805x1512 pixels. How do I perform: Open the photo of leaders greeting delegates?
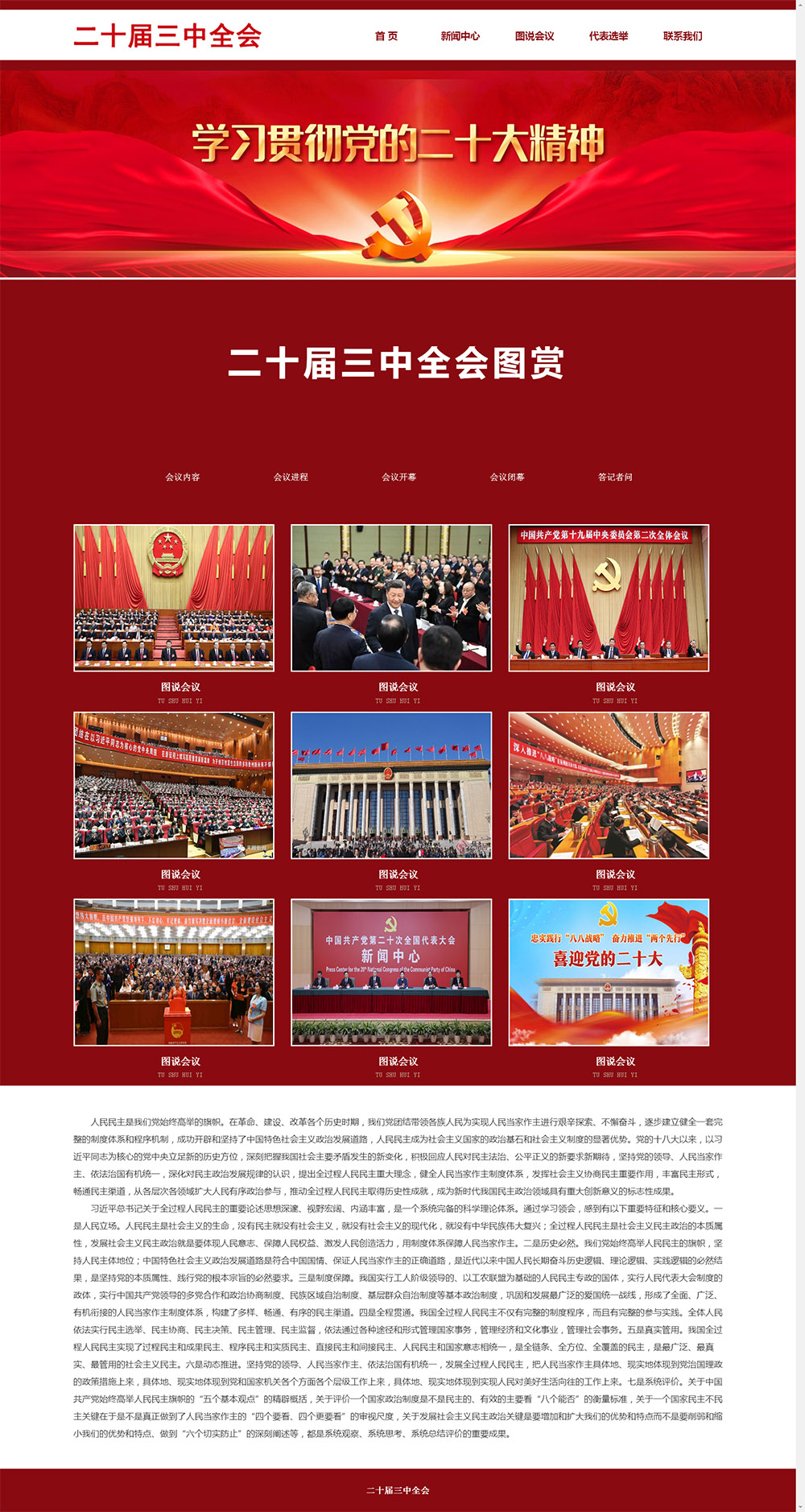pyautogui.click(x=391, y=597)
